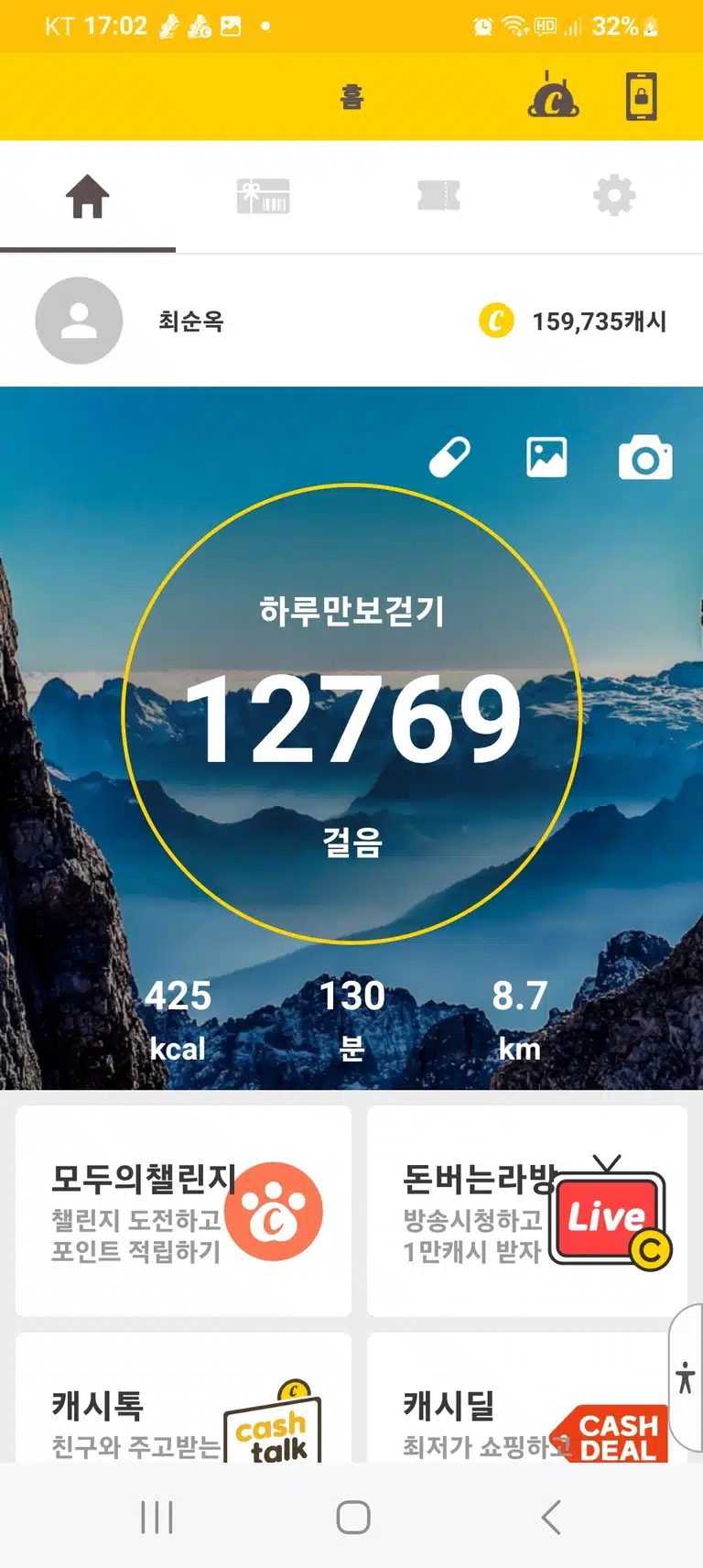Image resolution: width=703 pixels, height=1568 pixels.
Task: Switch to the home tab
Action: pos(88,196)
